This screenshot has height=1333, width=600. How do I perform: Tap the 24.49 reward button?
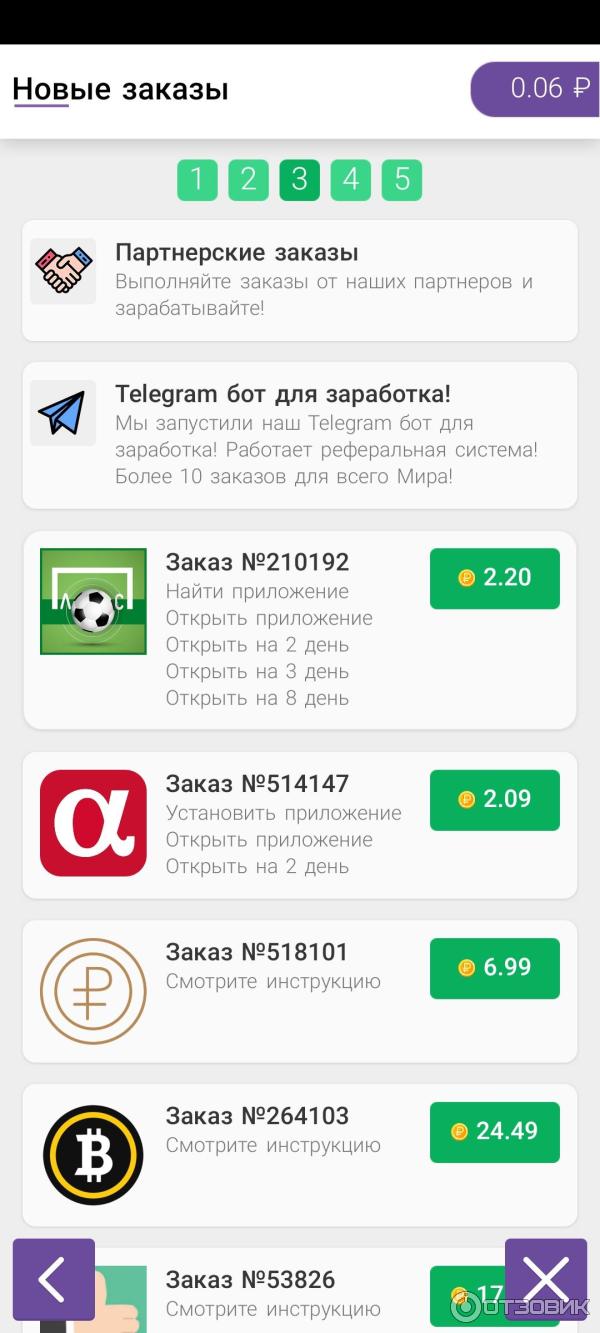pyautogui.click(x=495, y=1132)
